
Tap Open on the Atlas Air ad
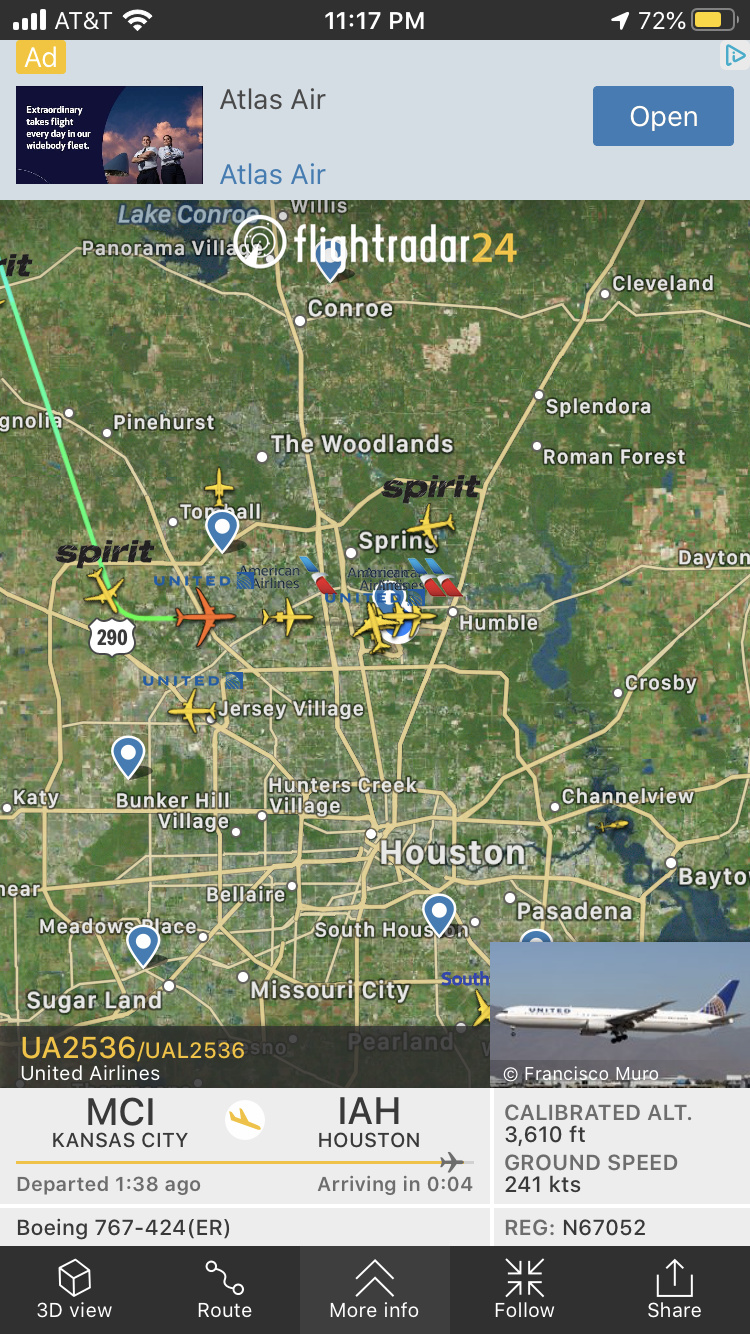(663, 117)
